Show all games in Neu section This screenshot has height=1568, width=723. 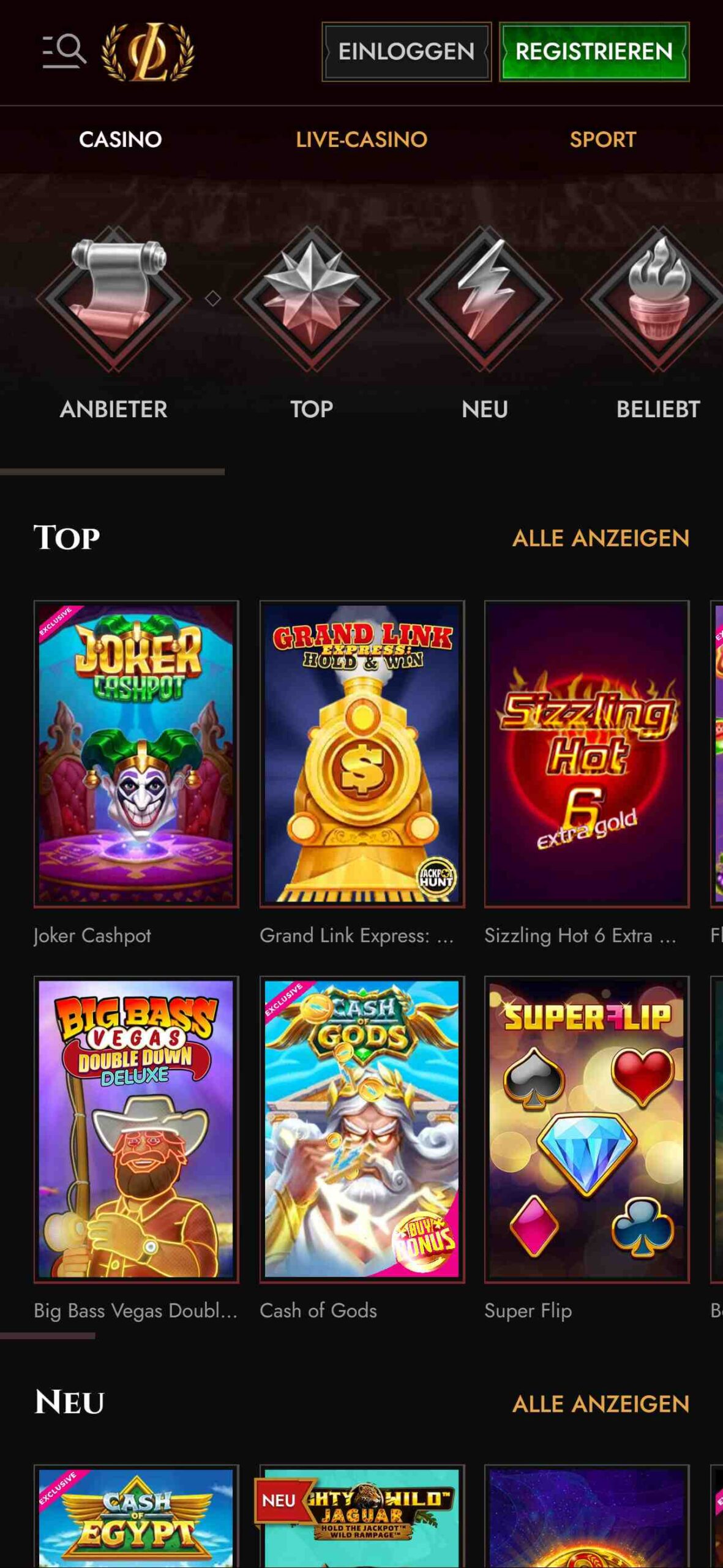600,1404
